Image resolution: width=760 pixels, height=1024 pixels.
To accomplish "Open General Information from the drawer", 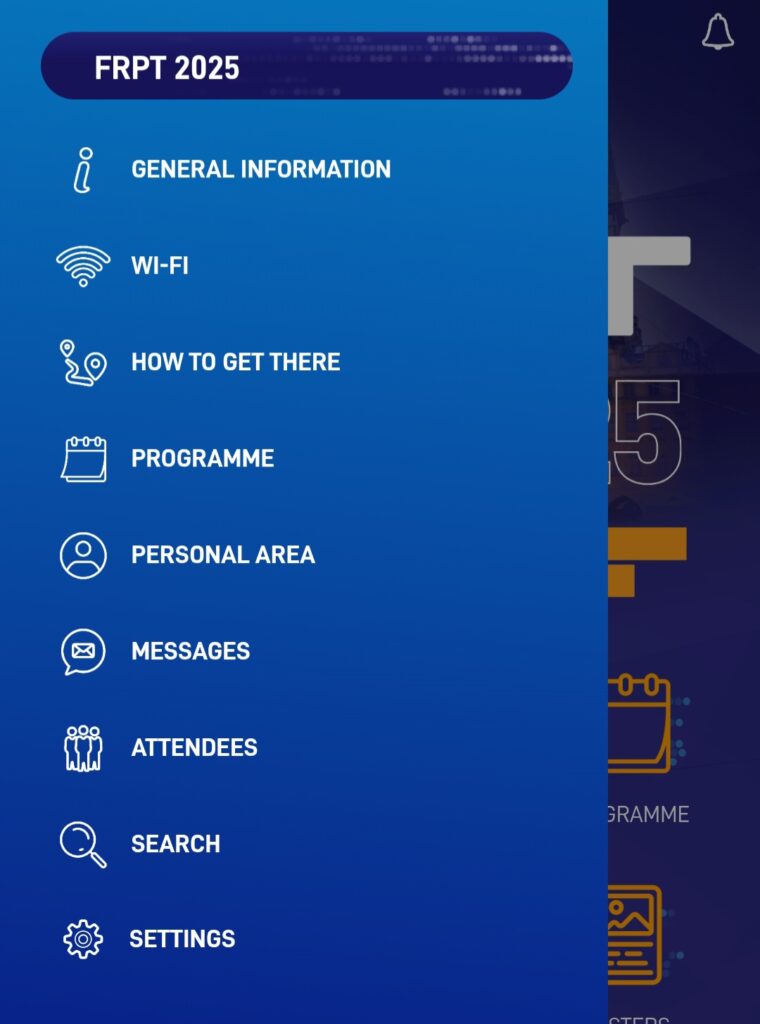I will coord(260,169).
